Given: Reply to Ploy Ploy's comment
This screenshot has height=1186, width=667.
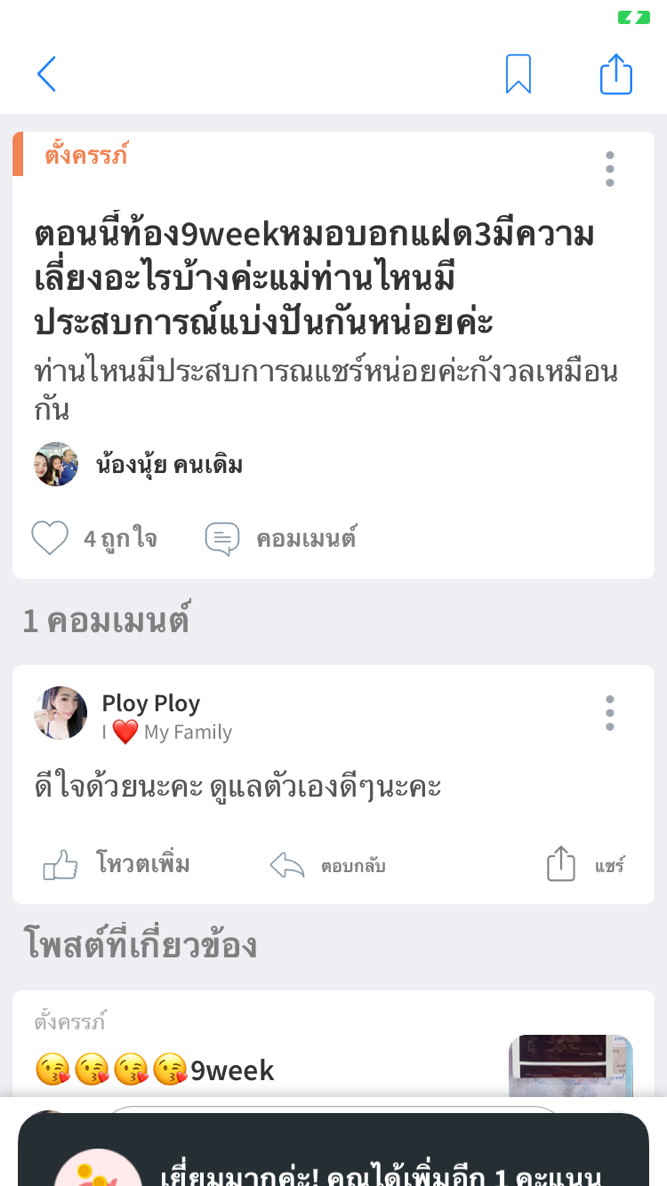Looking at the screenshot, I should (328, 865).
